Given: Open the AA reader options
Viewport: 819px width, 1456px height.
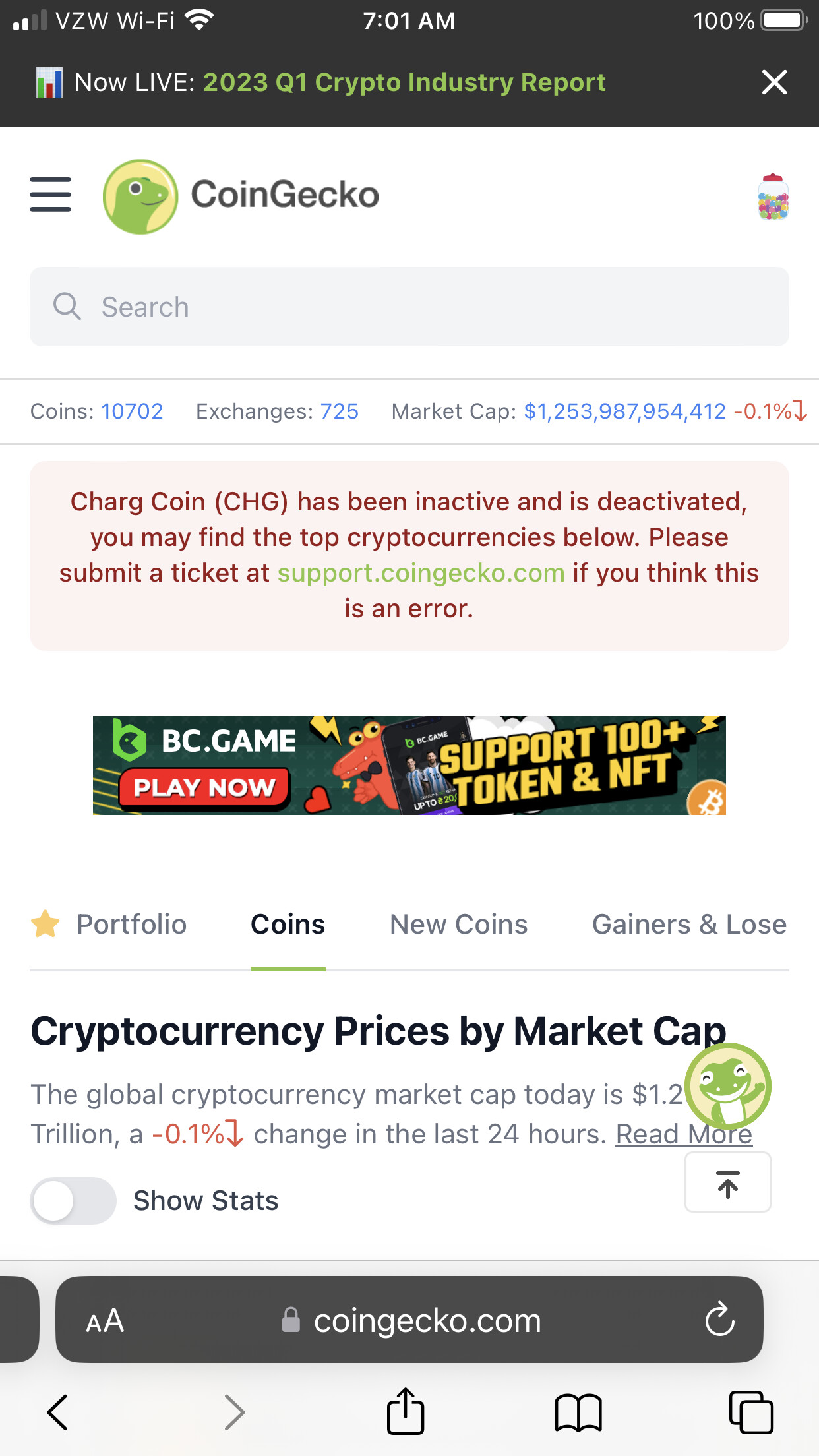Looking at the screenshot, I should click(105, 1321).
